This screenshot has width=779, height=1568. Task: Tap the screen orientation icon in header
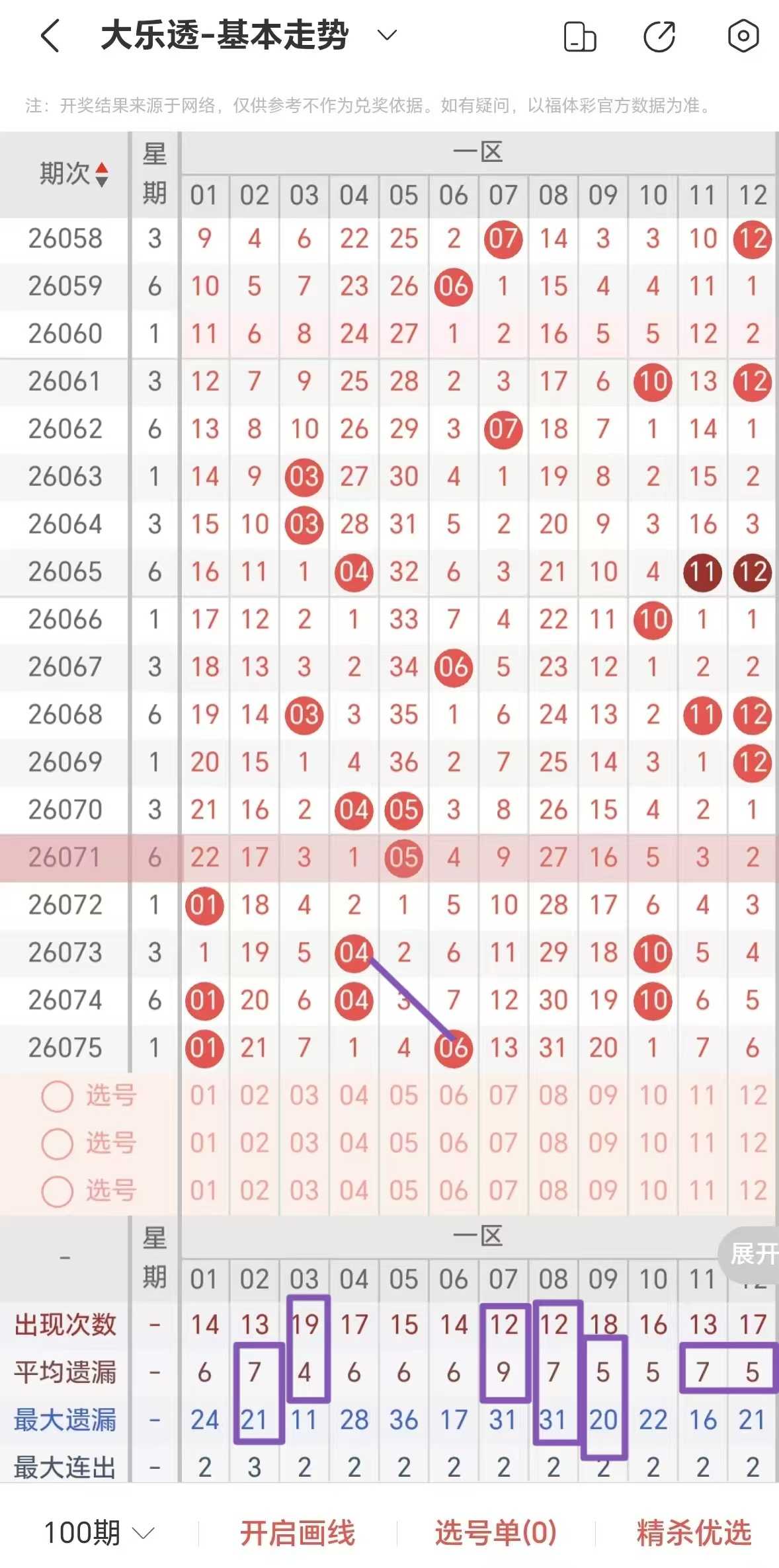click(x=580, y=36)
